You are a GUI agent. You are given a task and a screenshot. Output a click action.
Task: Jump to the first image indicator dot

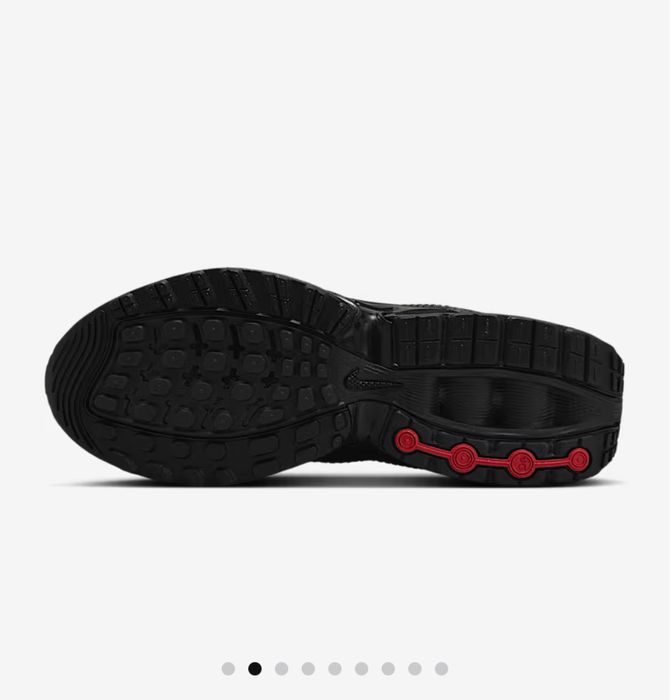click(228, 669)
